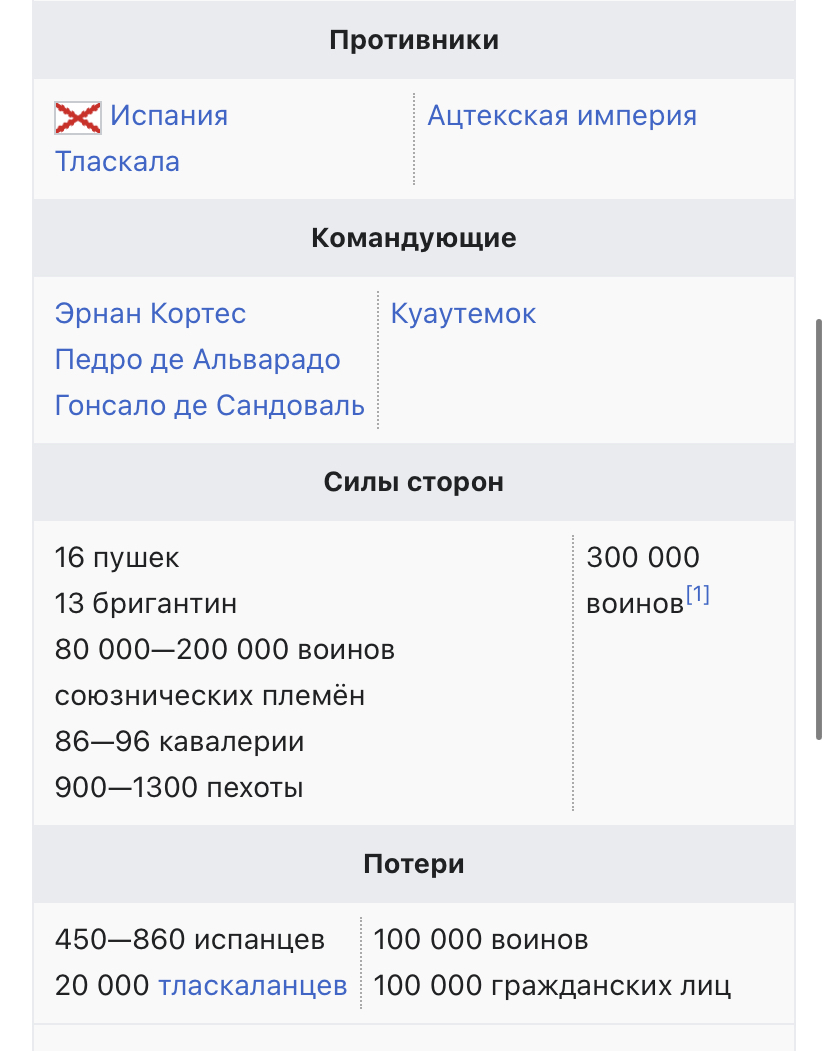Open the Педро де Альварадо link
The image size is (828, 1051).
(198, 359)
